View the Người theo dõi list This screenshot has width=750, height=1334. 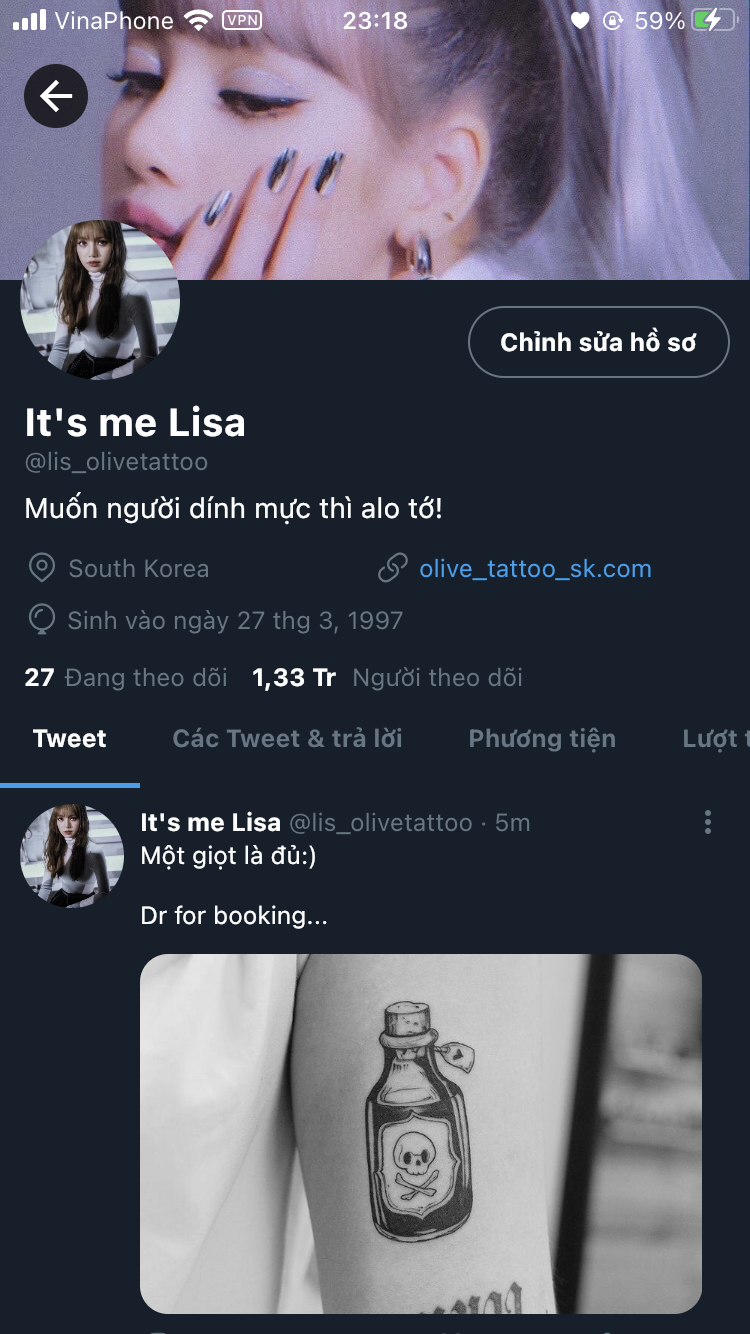[387, 678]
